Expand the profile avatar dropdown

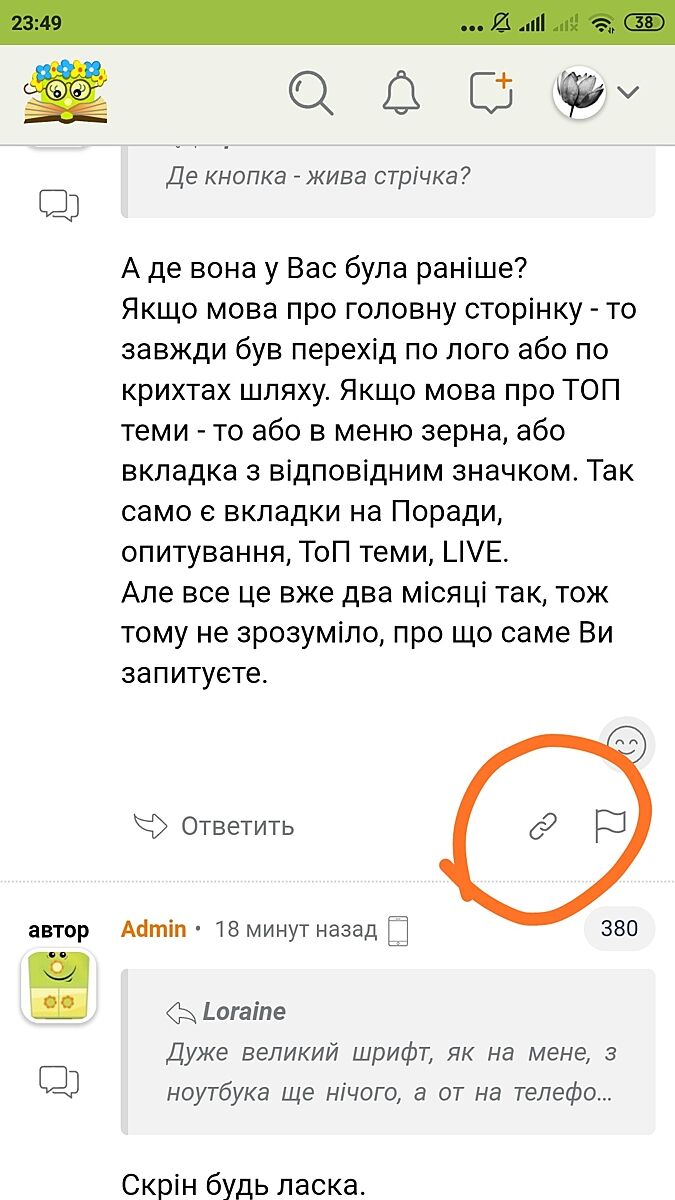click(597, 93)
